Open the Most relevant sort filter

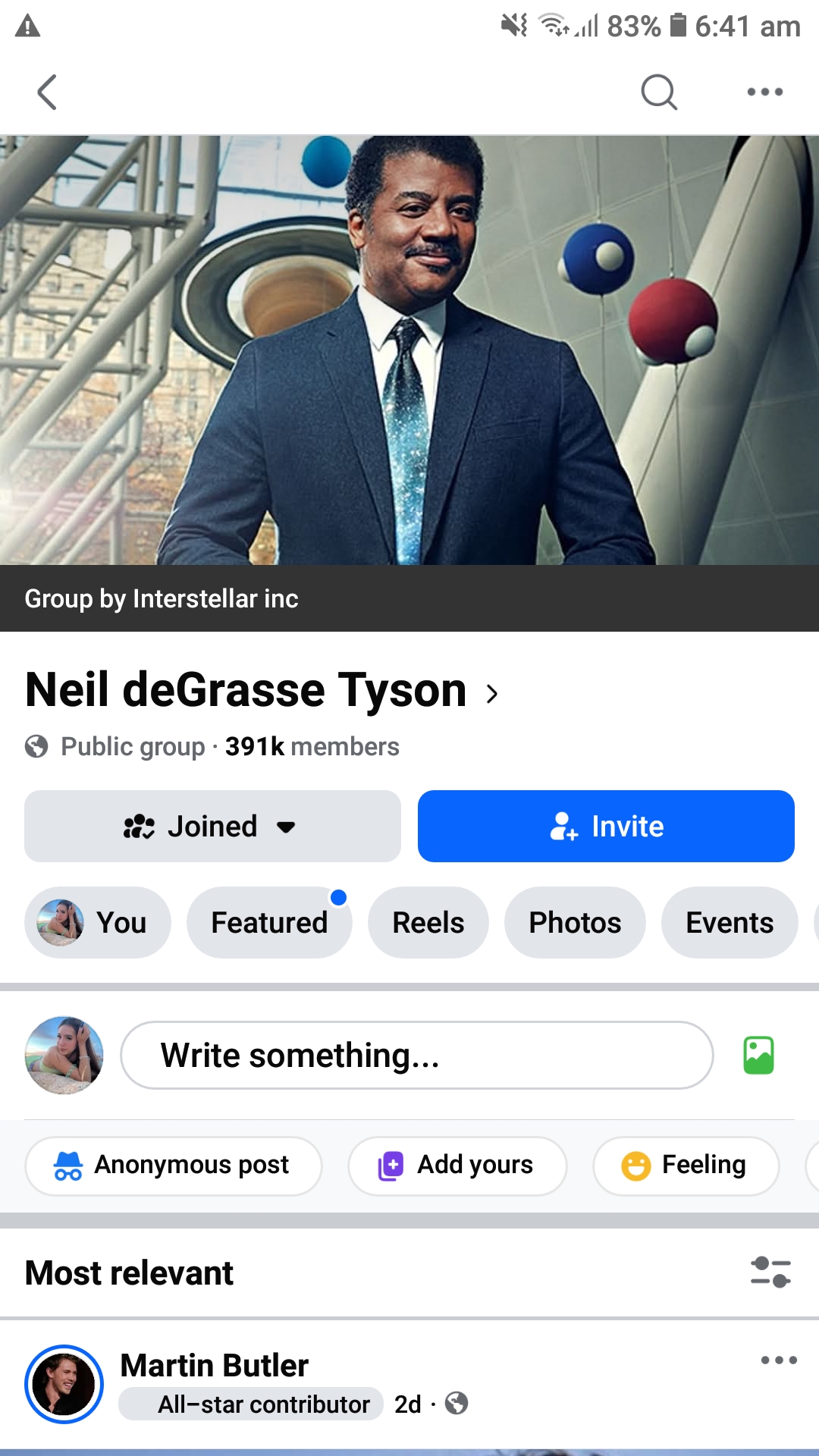(x=770, y=1272)
